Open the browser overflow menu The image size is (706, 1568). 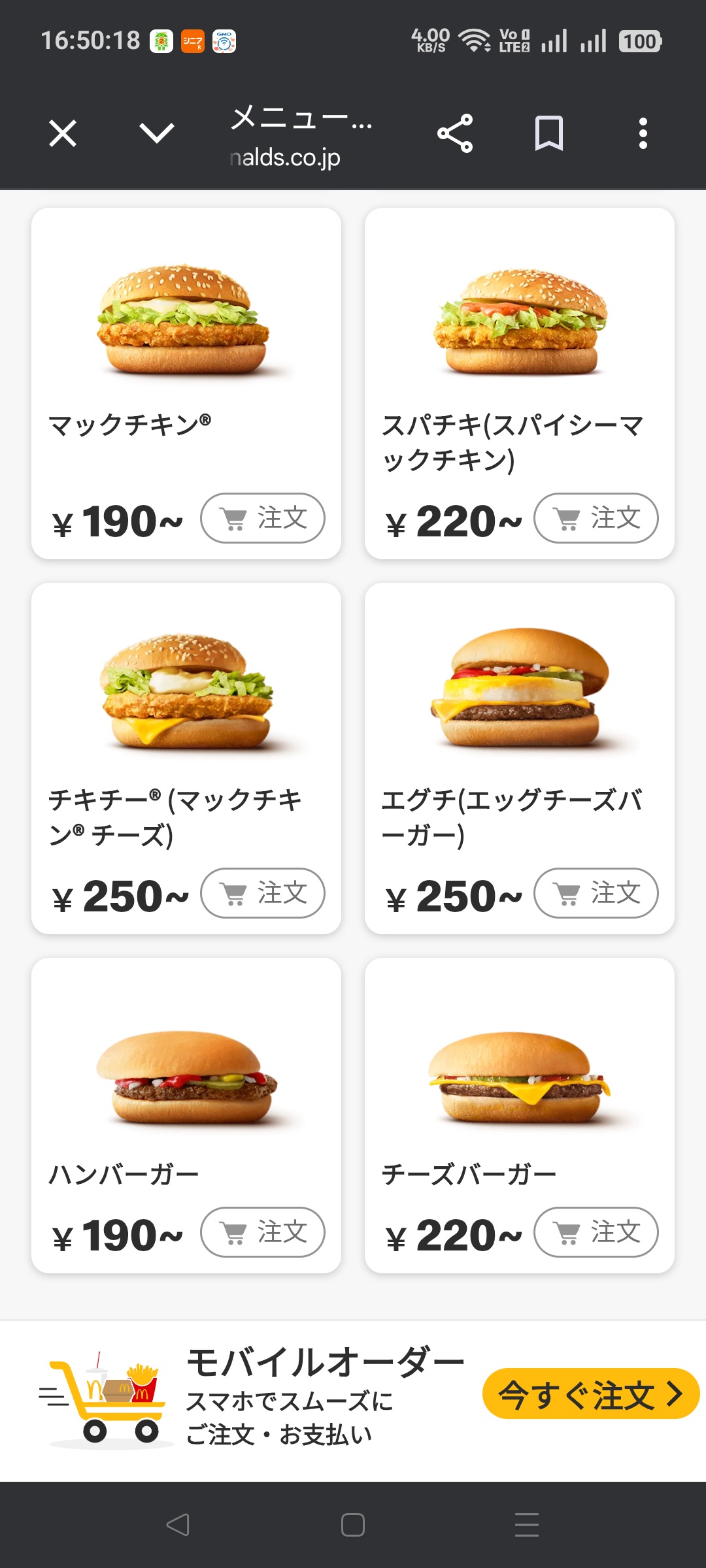pos(643,133)
